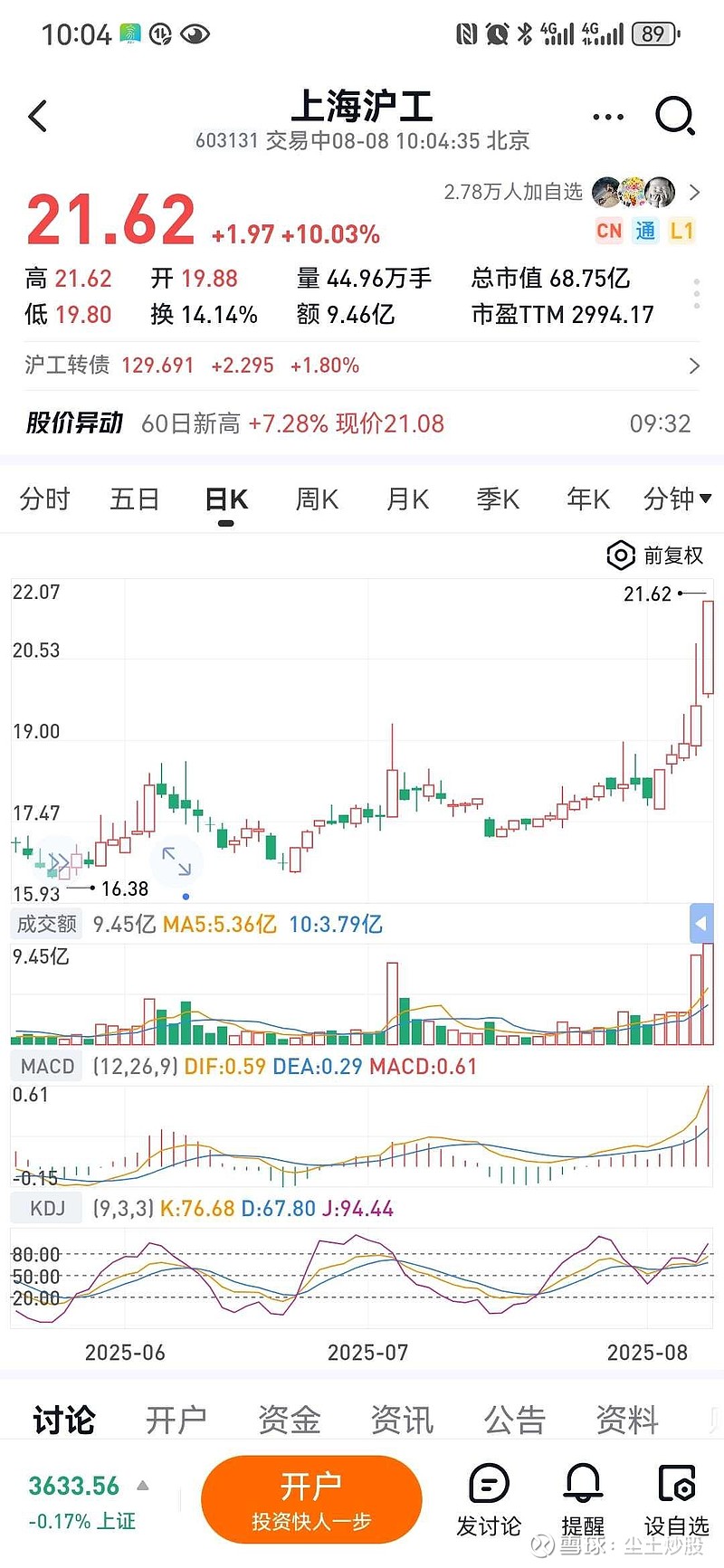Viewport: 724px width, 1568px height.
Task: Expand the chart to fullscreen
Action: coord(176,861)
